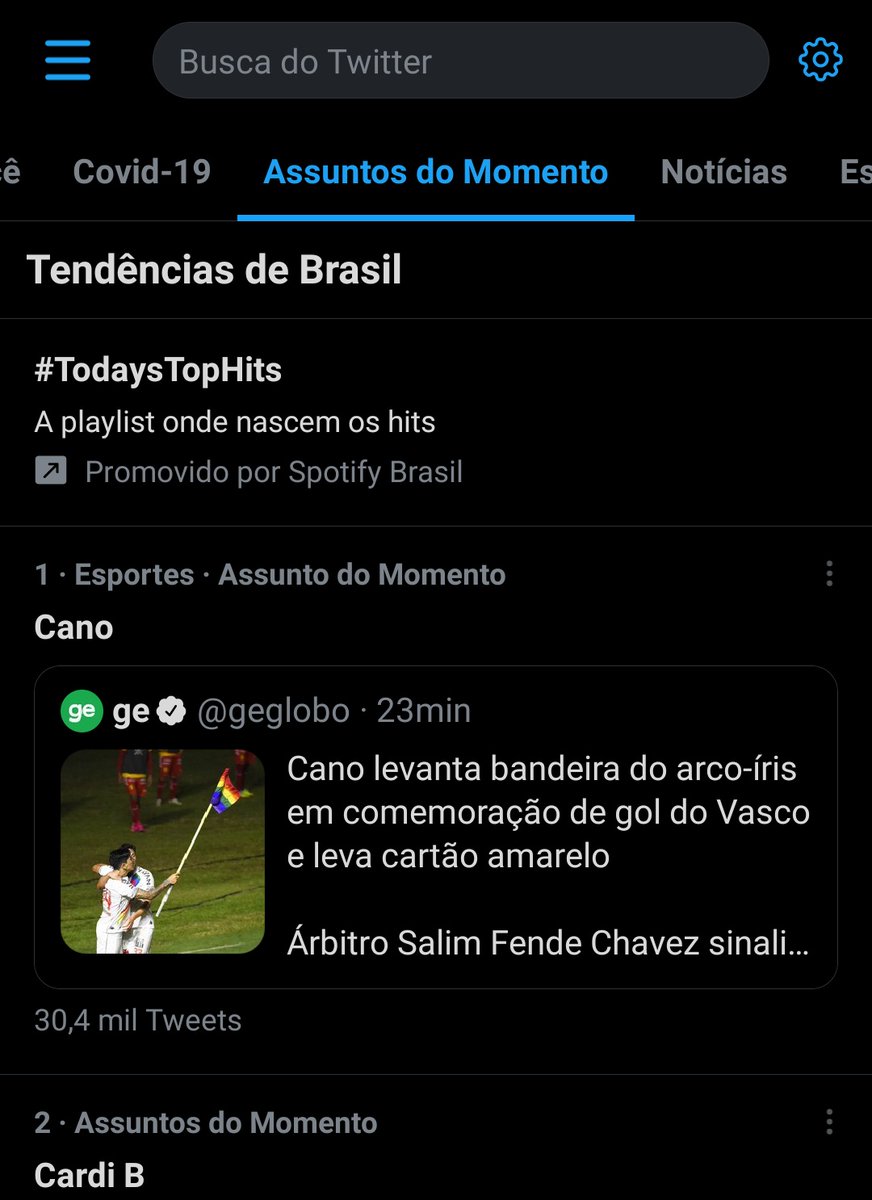Open the Cano trending topic
872x1200 pixels.
(74, 628)
